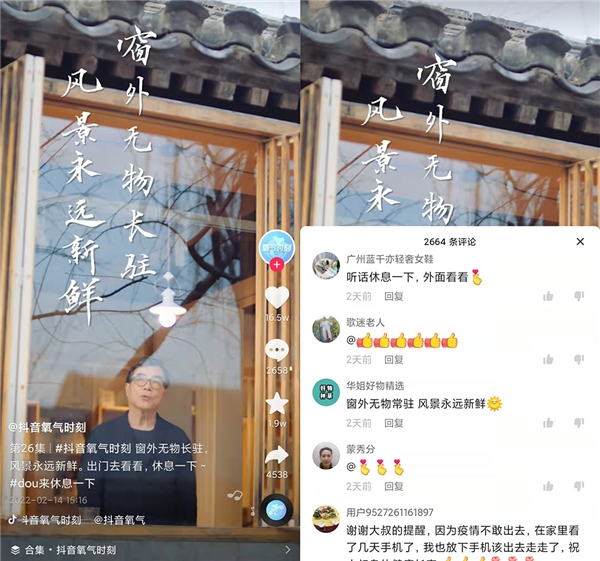Screen dimensions: 600x561
Task: Reply to 华姐好物精选's comment
Action: point(394,422)
